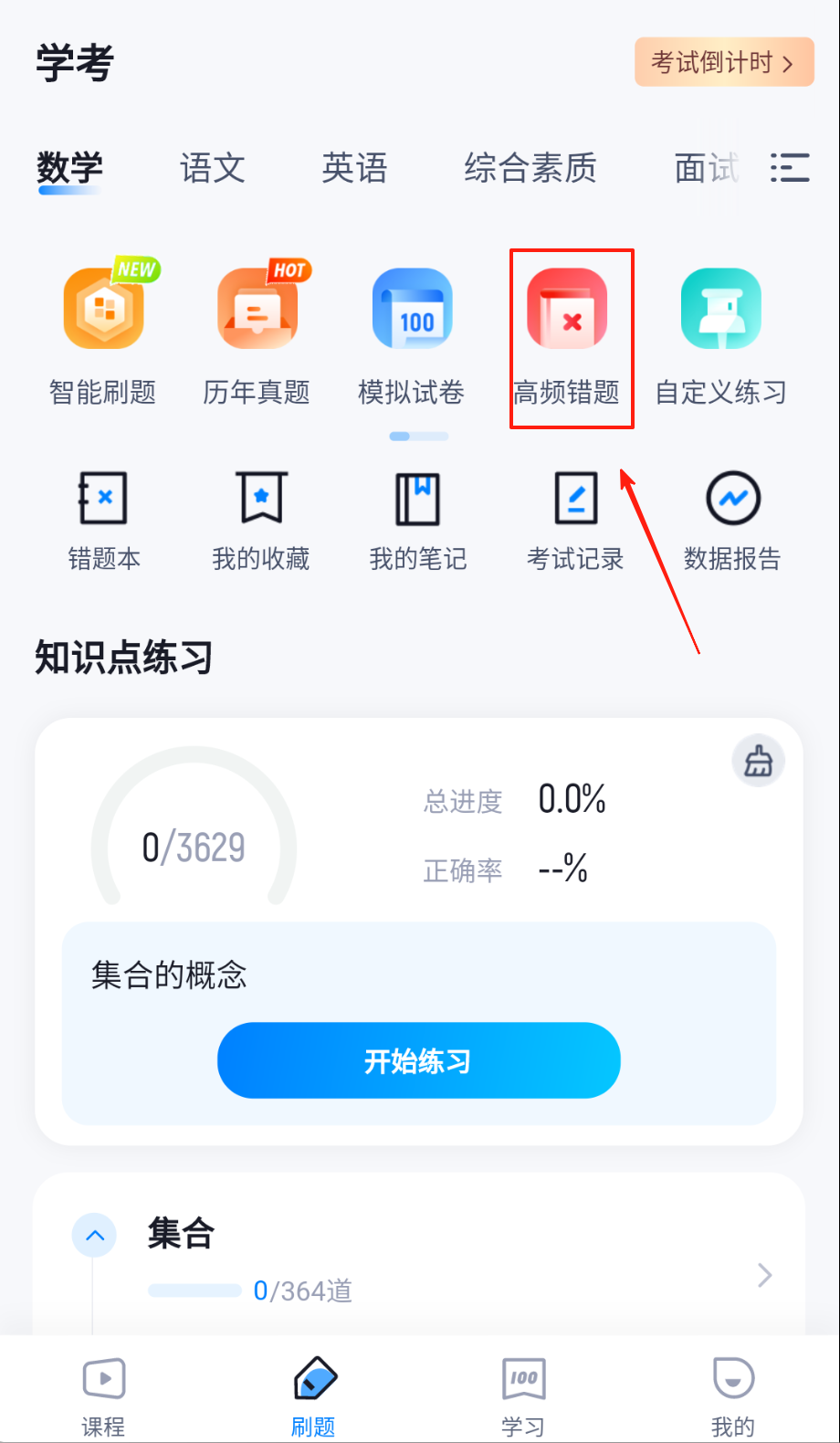Switch to the 我的 profile tab
Image resolution: width=840 pixels, height=1443 pixels.
coord(732,1394)
